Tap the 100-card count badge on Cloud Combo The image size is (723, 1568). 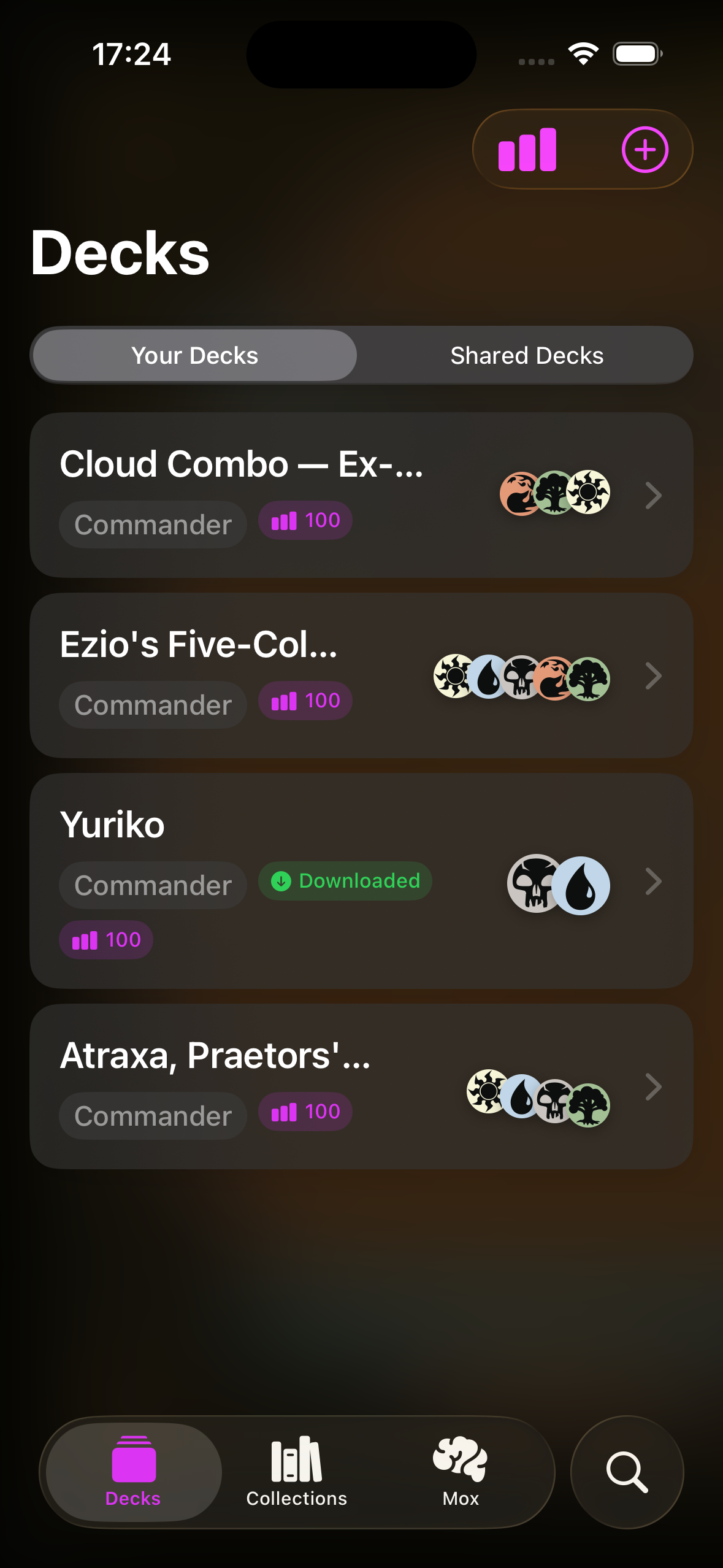(305, 520)
